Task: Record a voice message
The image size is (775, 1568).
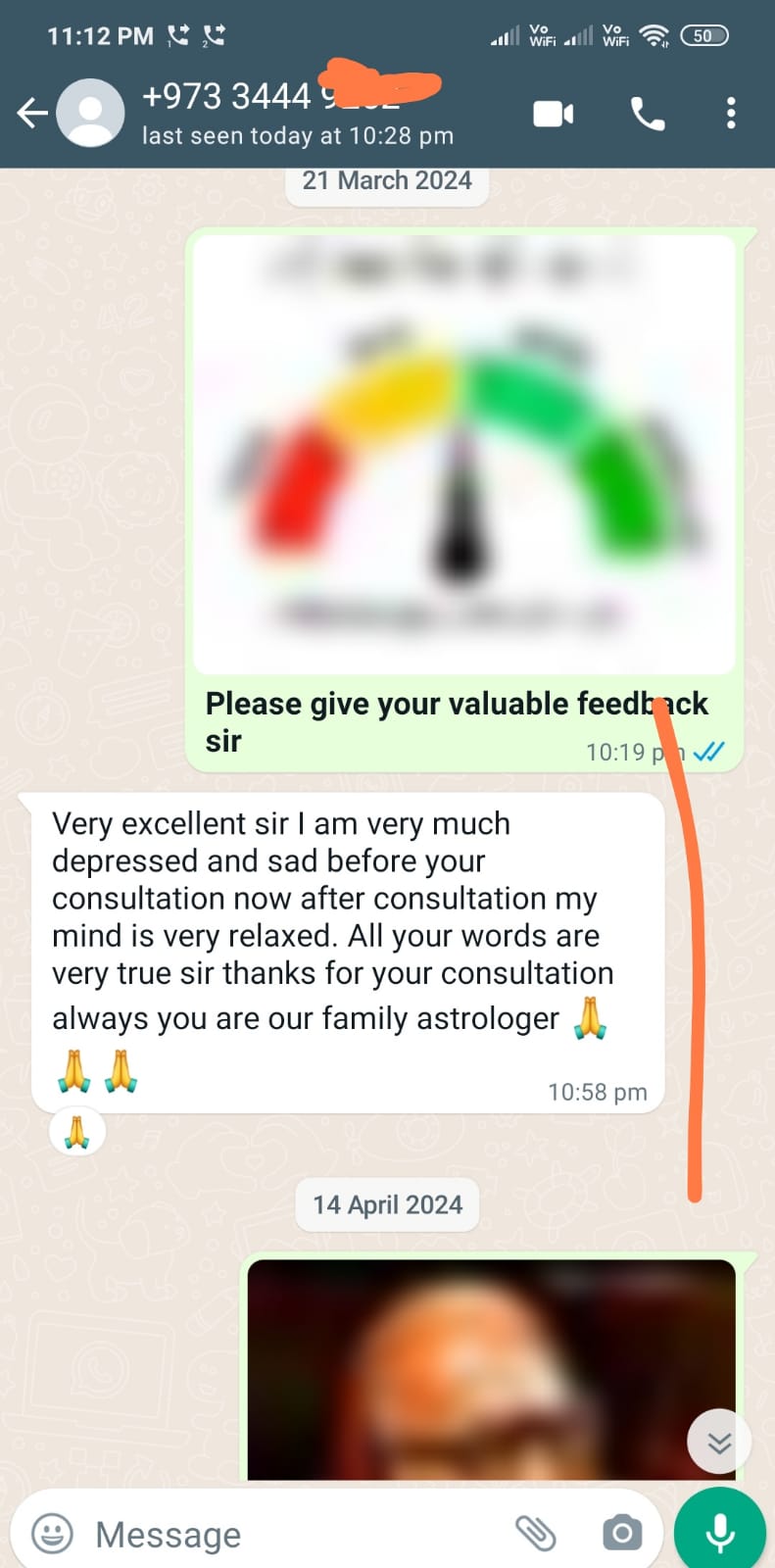Action: pyautogui.click(x=720, y=1532)
